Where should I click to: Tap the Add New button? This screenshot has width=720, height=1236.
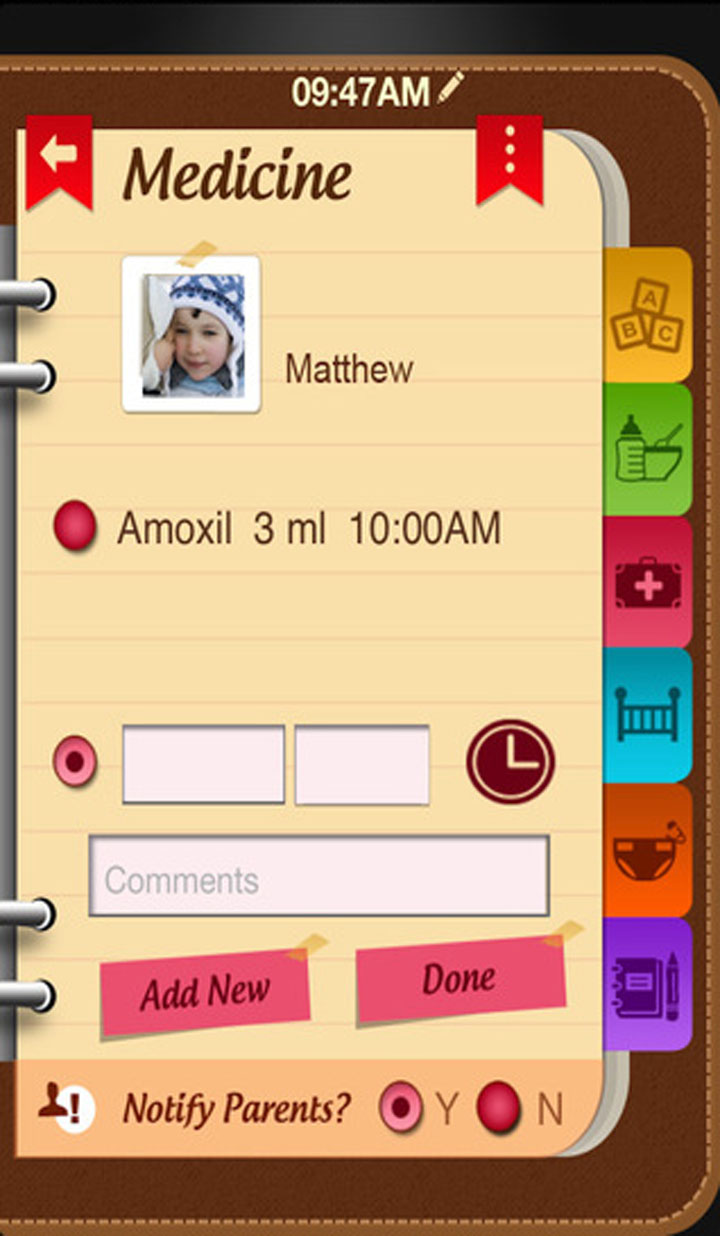(x=206, y=991)
